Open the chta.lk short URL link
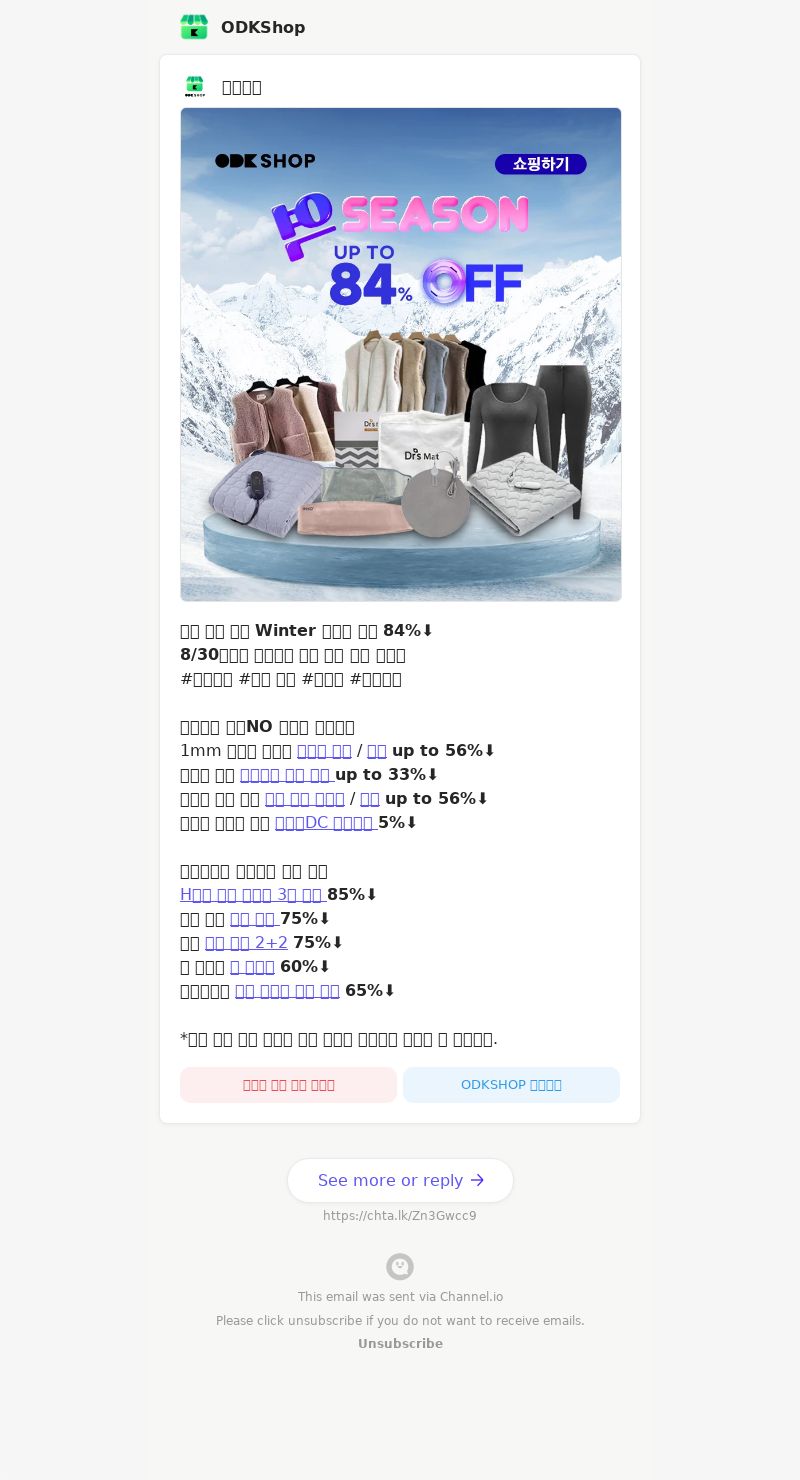 tap(399, 1216)
